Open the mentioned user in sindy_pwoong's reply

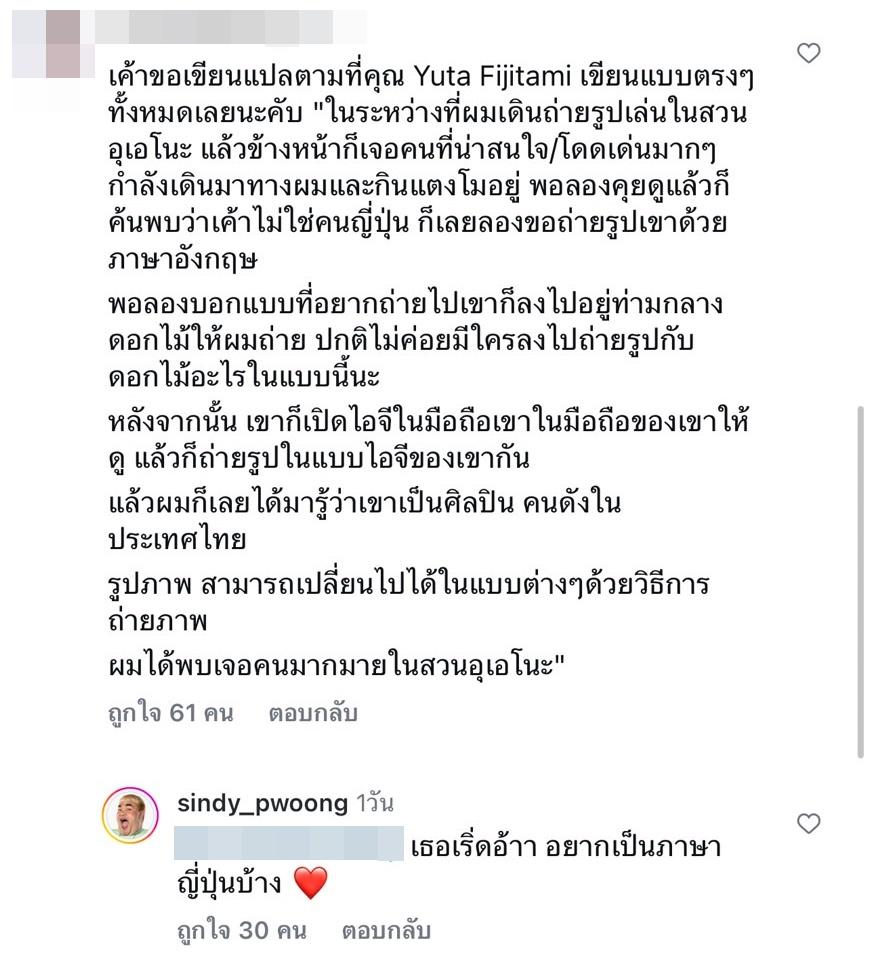[x=288, y=847]
